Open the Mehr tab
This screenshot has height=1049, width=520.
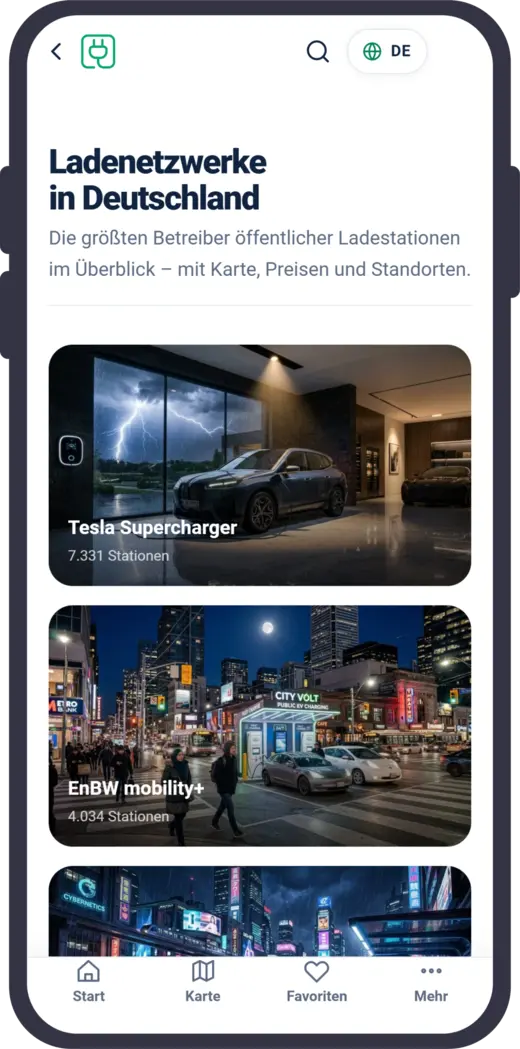click(431, 981)
